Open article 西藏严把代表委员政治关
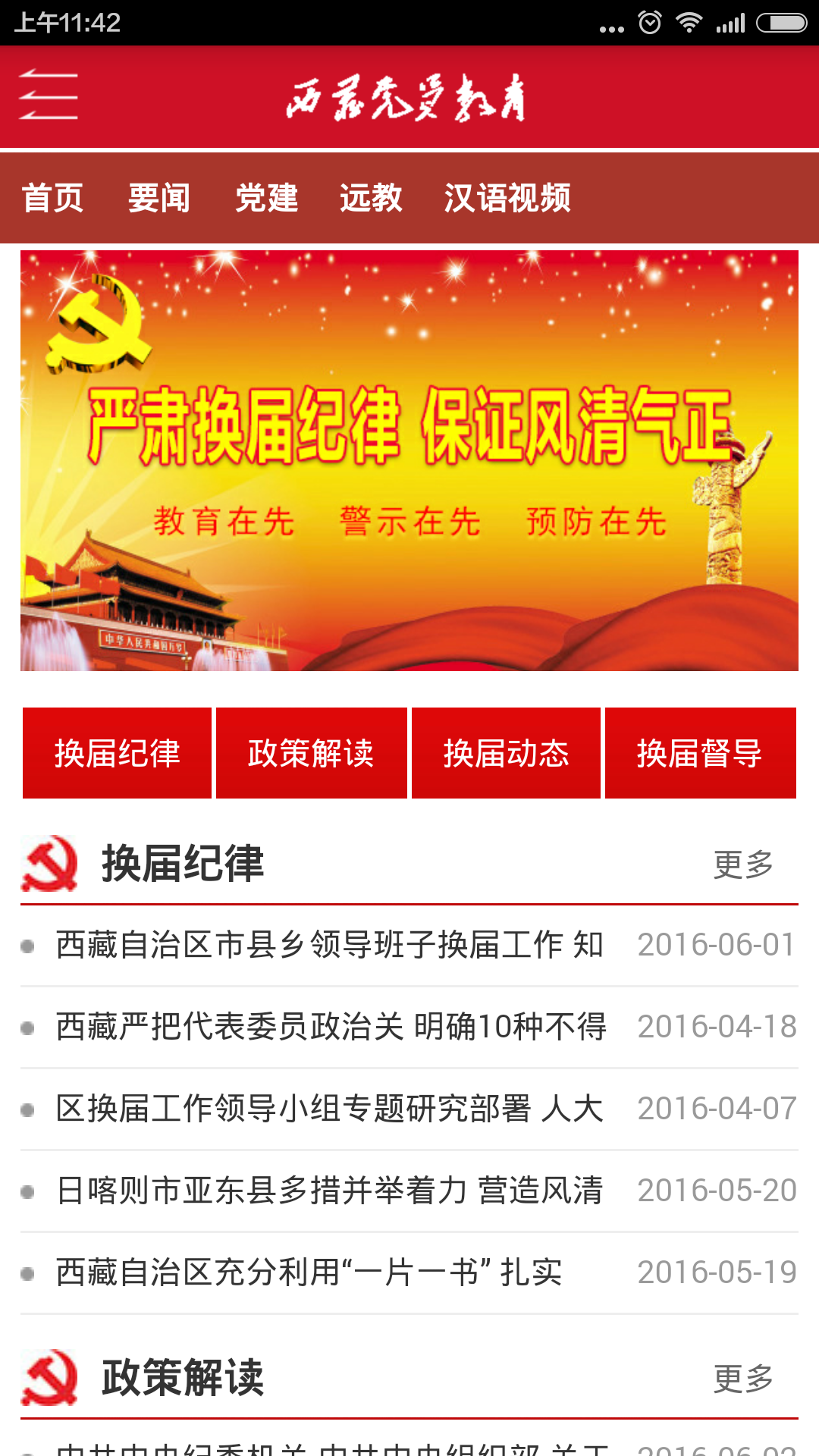This screenshot has width=819, height=1456. [x=409, y=1027]
